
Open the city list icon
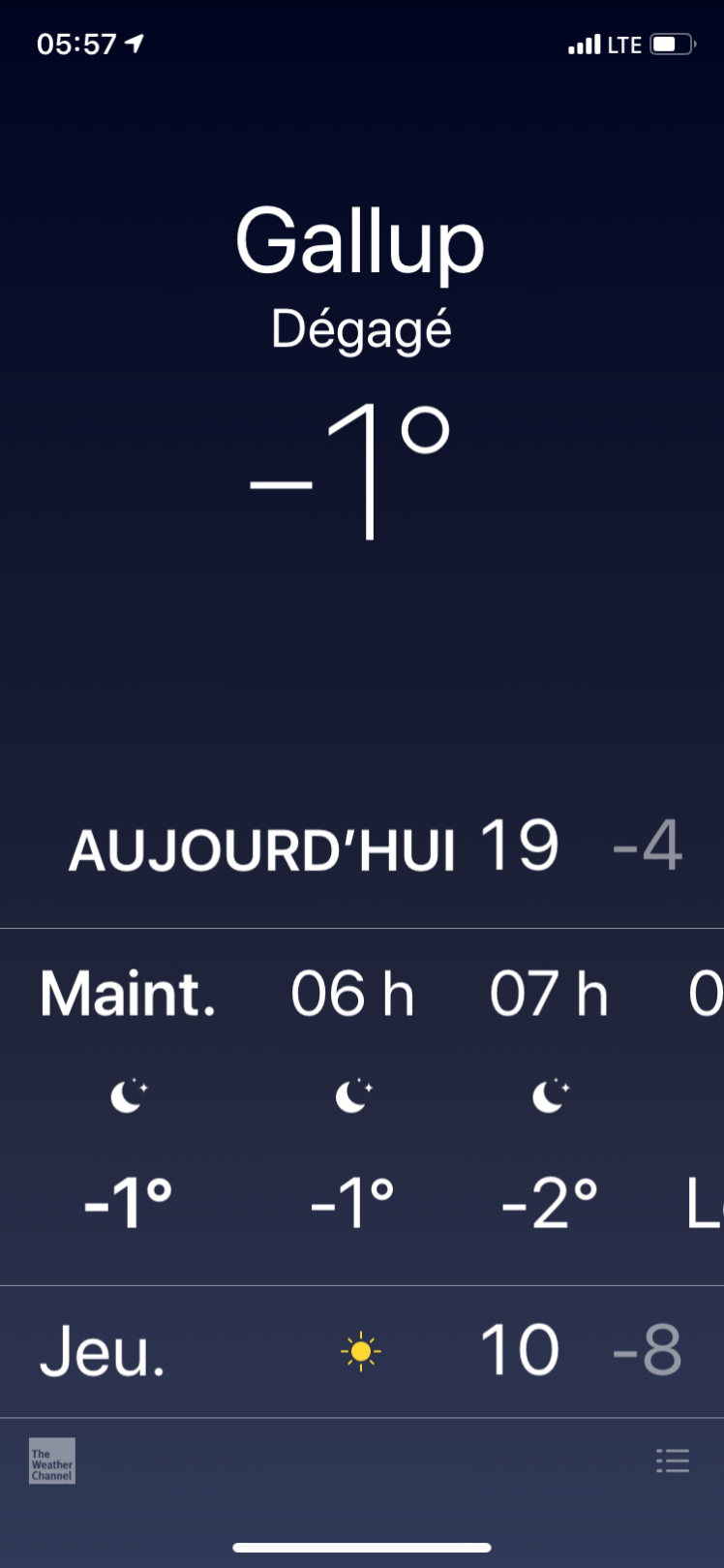[x=672, y=1460]
